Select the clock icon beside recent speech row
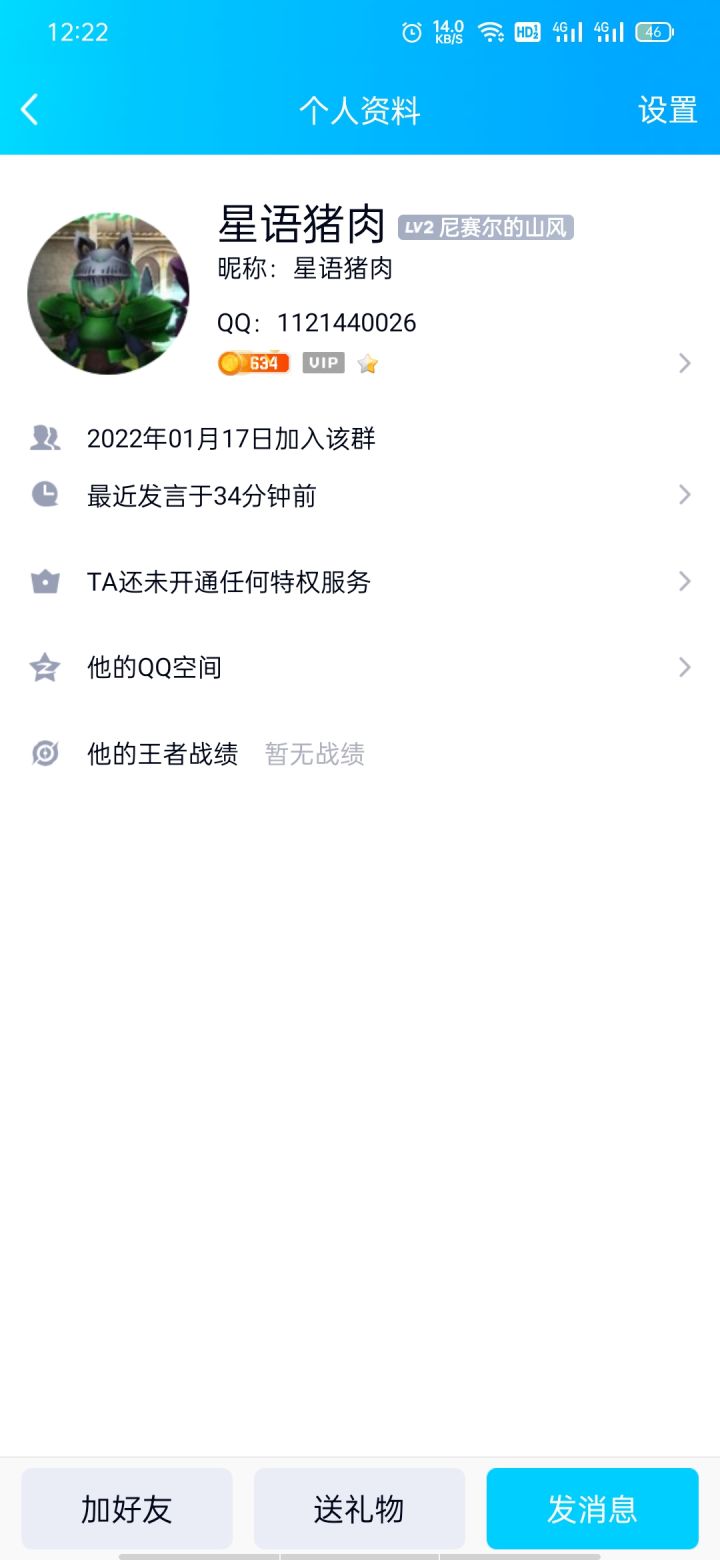The height and width of the screenshot is (1560, 720). [44, 494]
